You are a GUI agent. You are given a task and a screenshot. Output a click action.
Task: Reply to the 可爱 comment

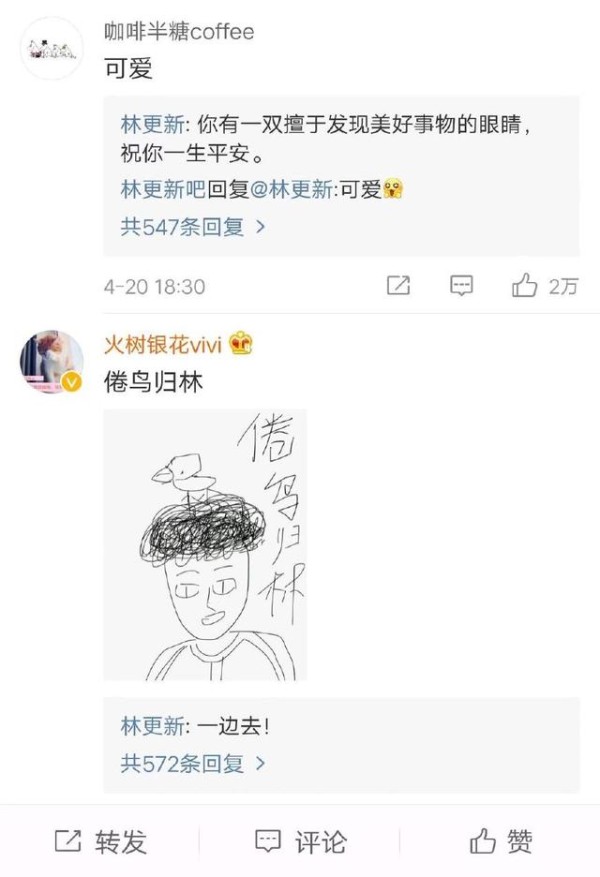point(461,286)
